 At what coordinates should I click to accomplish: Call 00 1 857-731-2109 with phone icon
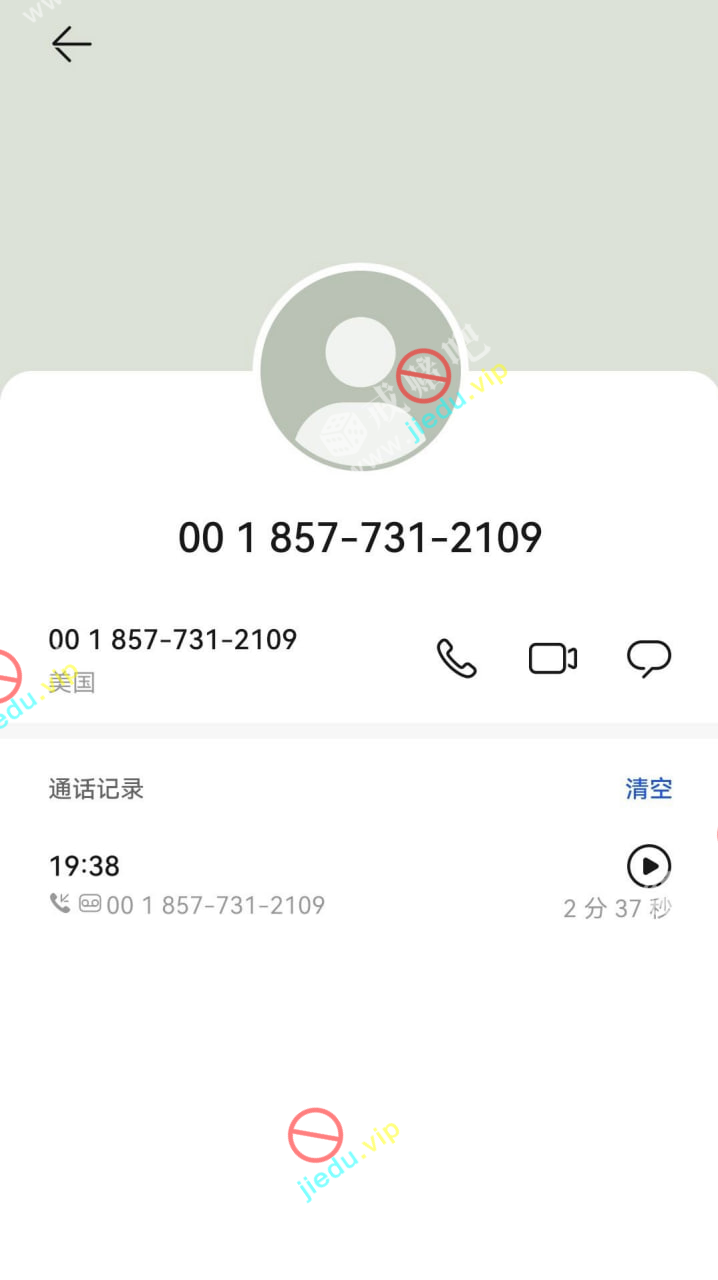point(457,658)
